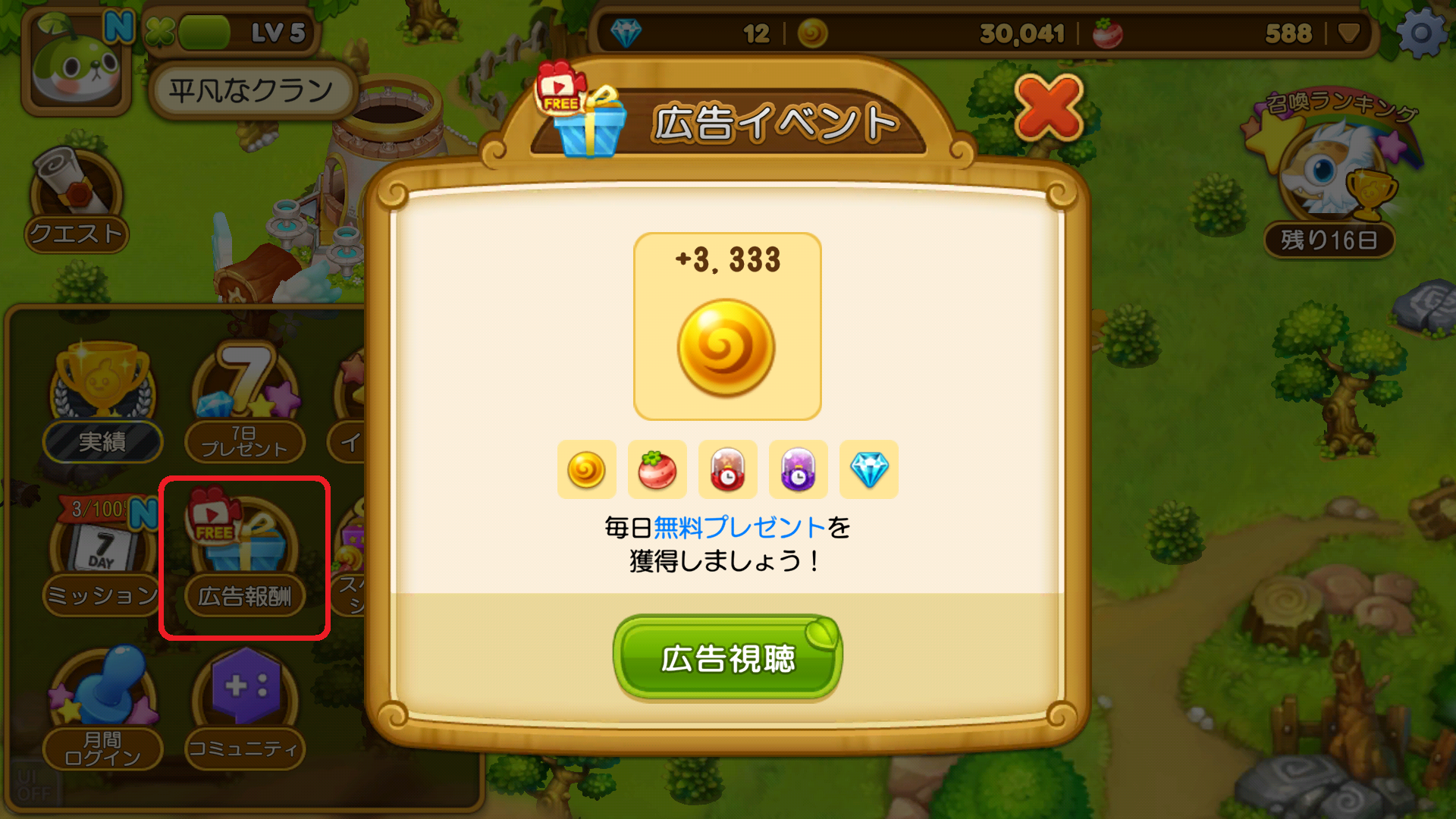This screenshot has height=819, width=1456.
Task: Select the small gold coin reward icon
Action: pos(586,469)
